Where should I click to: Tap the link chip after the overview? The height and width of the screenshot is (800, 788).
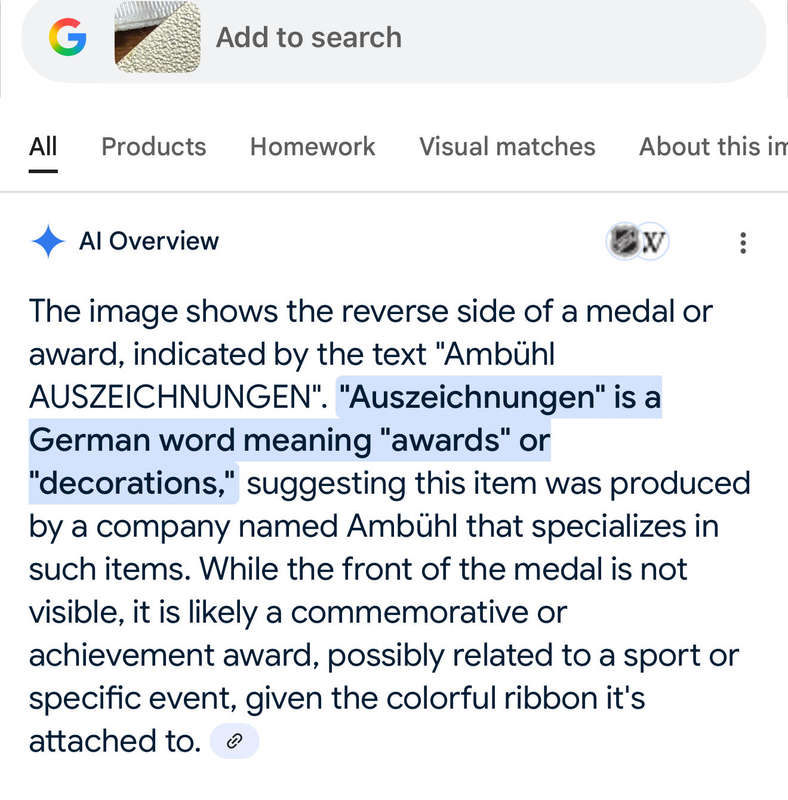235,741
